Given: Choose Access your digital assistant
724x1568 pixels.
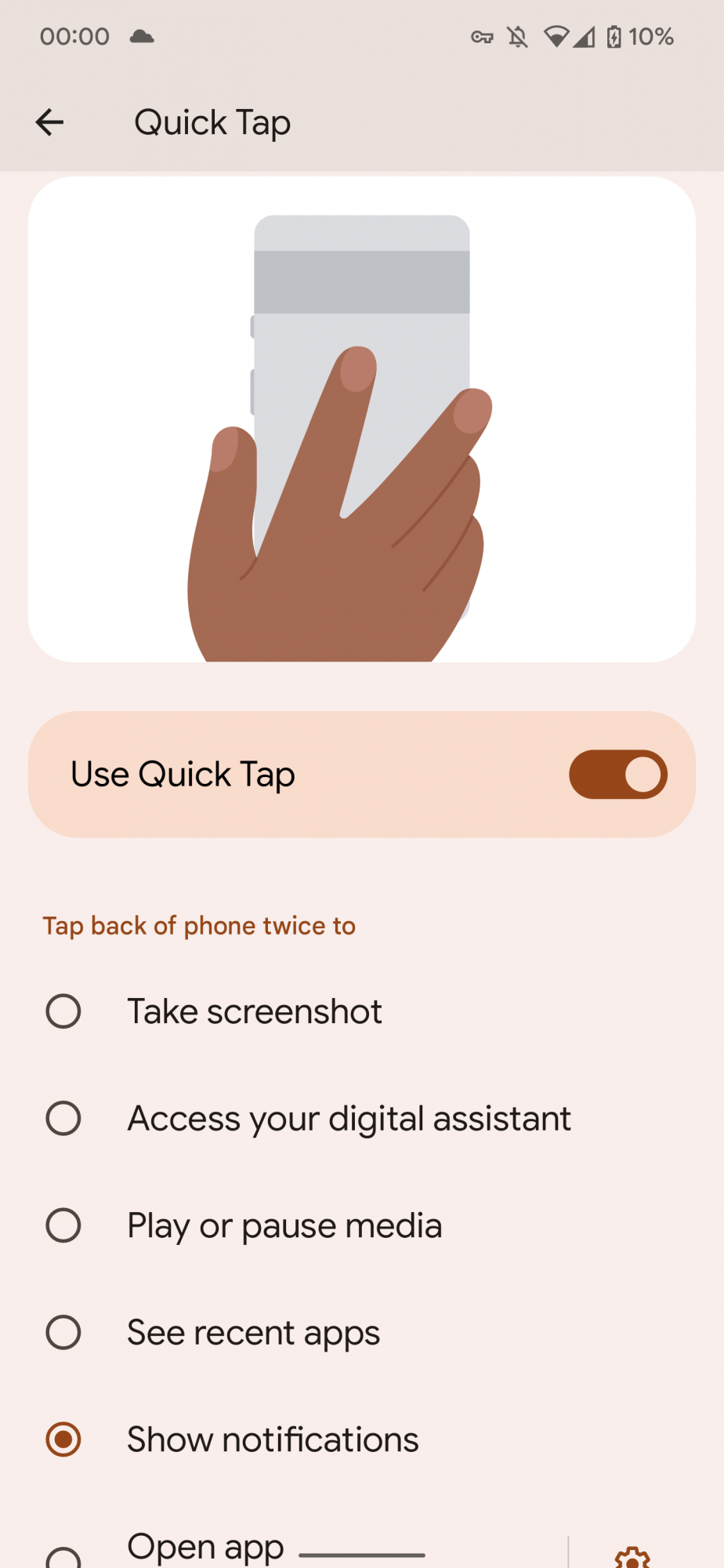Looking at the screenshot, I should click(x=63, y=1119).
